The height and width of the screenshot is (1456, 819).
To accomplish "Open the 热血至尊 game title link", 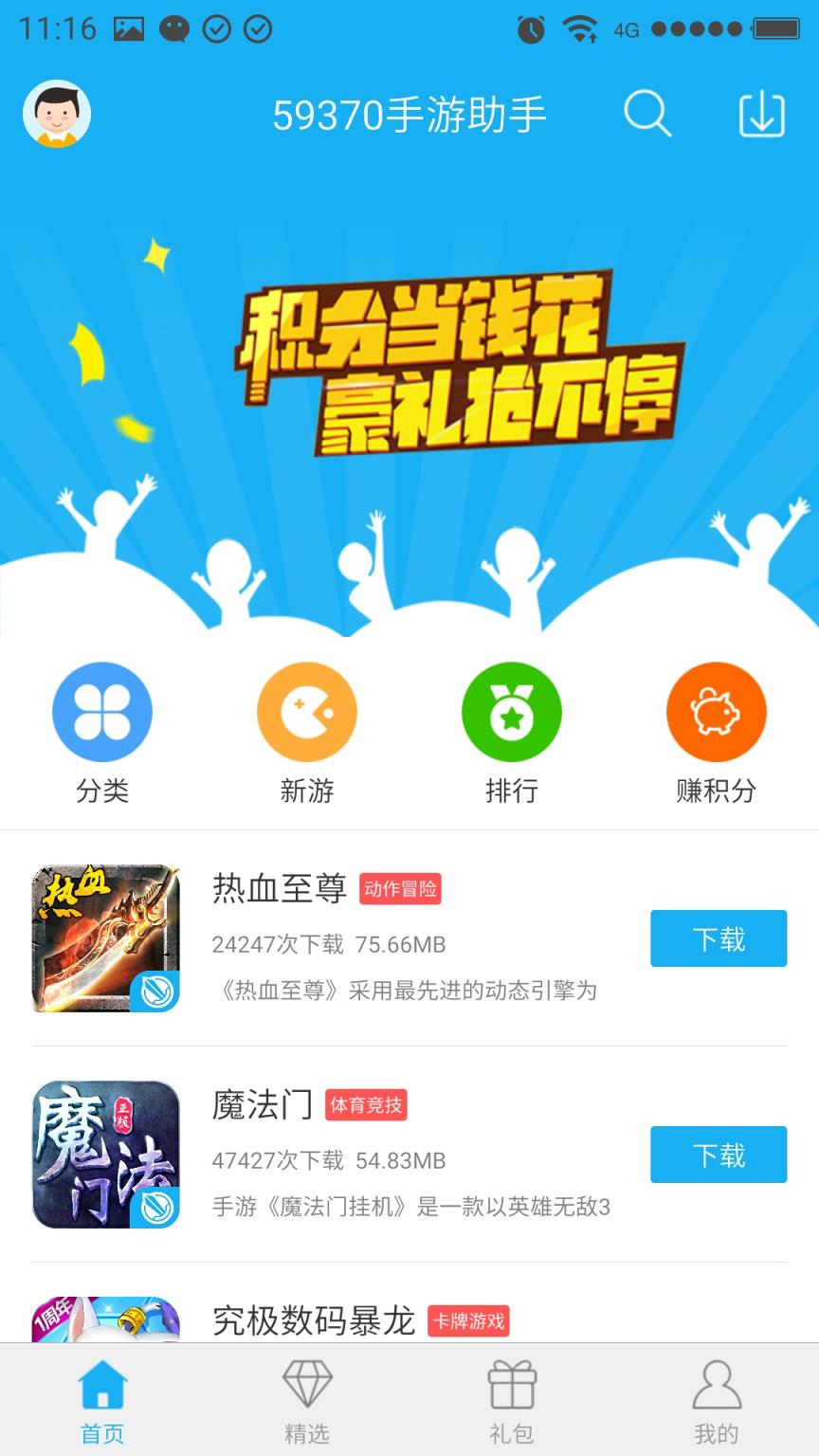I will click(x=280, y=889).
